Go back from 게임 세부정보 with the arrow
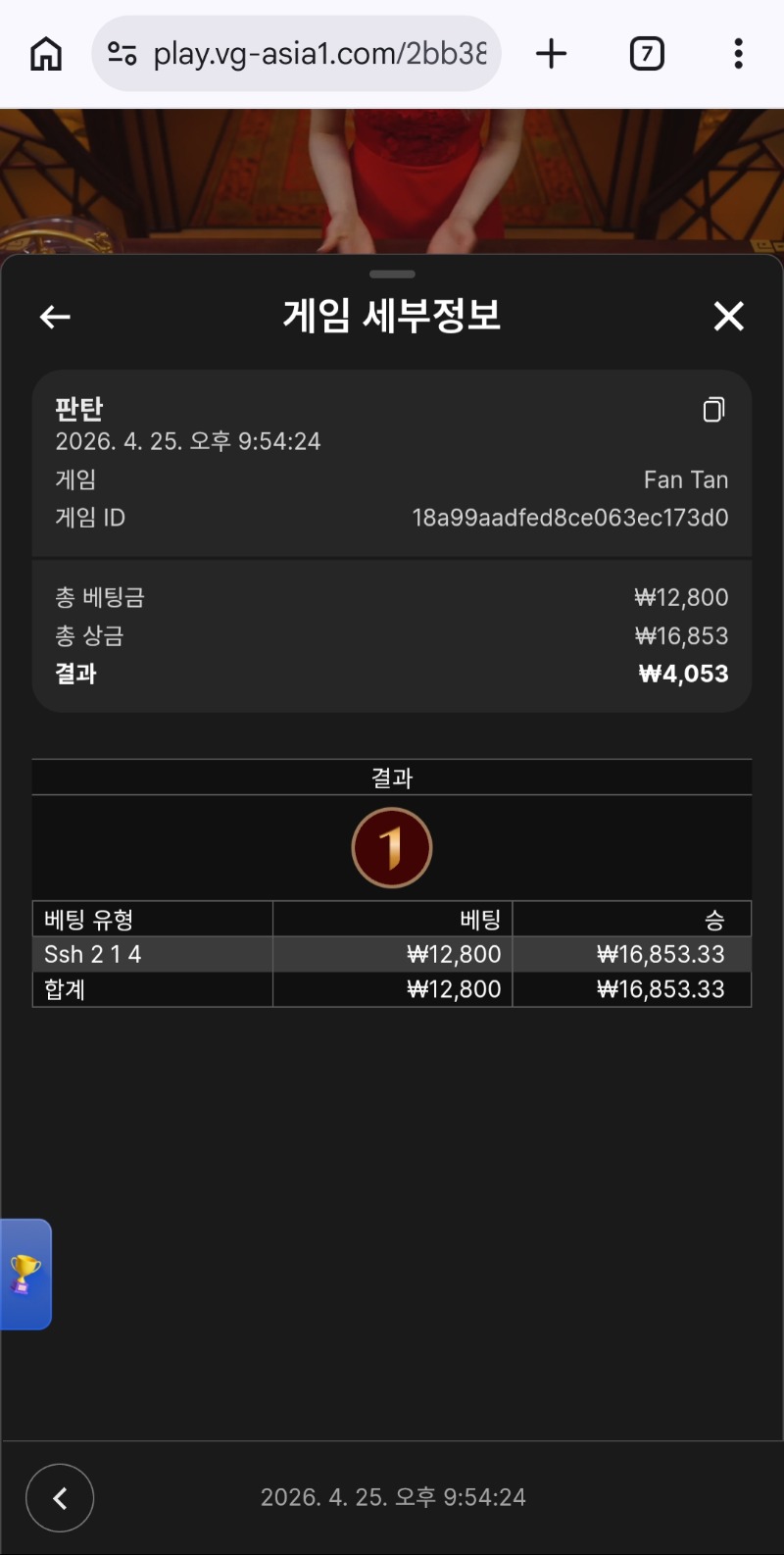 (x=55, y=317)
